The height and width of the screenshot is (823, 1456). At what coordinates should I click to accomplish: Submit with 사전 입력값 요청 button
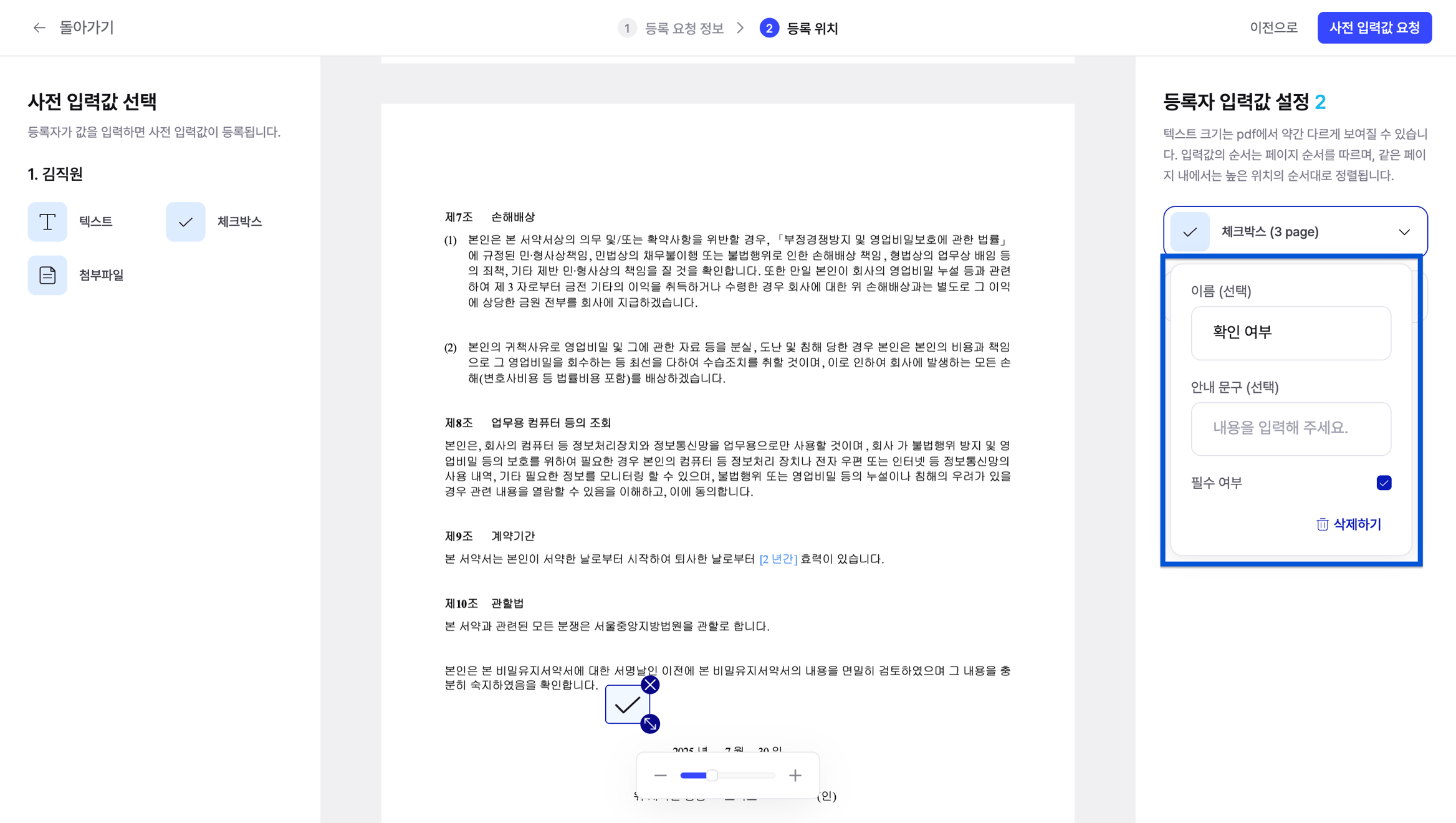1374,28
